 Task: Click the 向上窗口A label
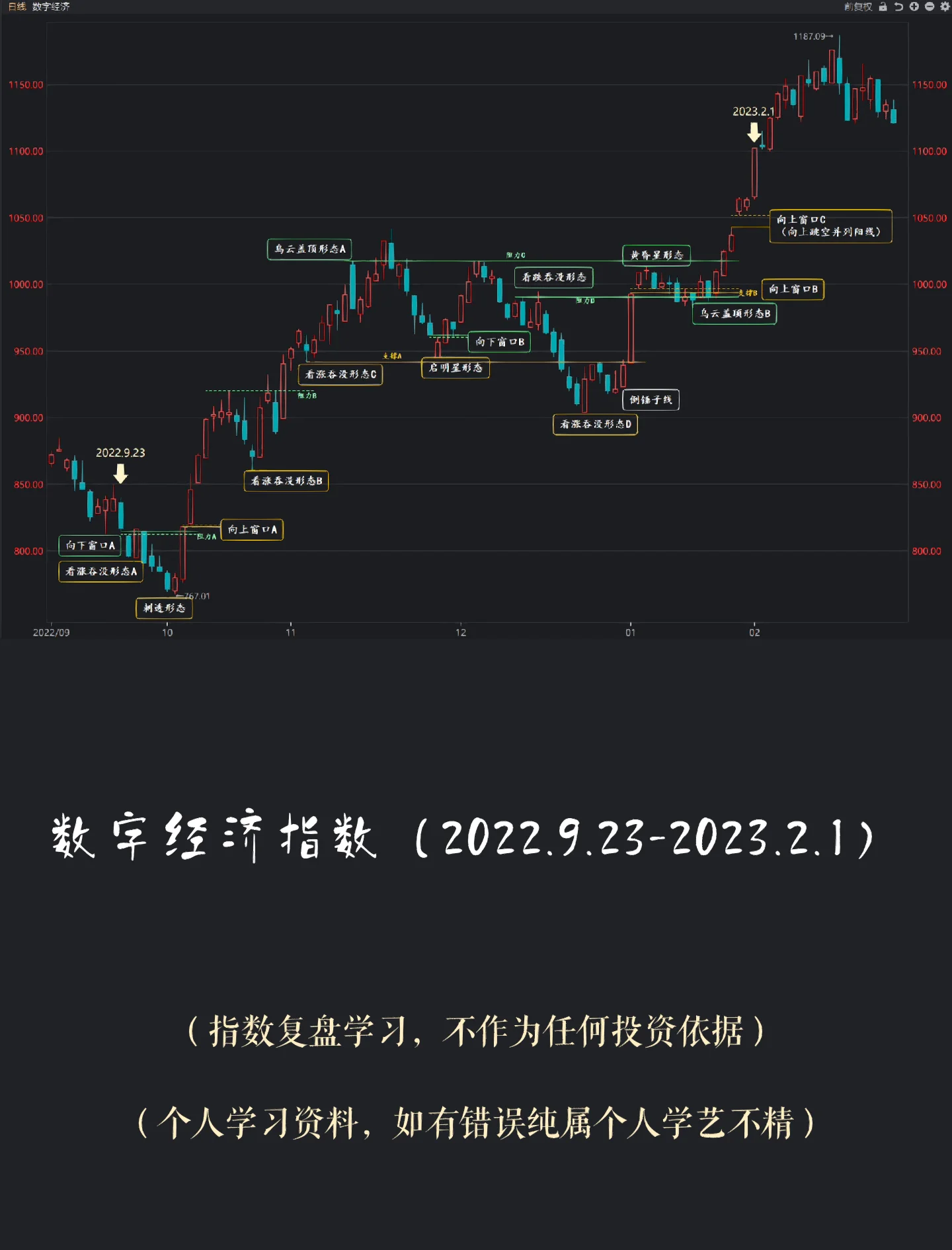(x=253, y=530)
